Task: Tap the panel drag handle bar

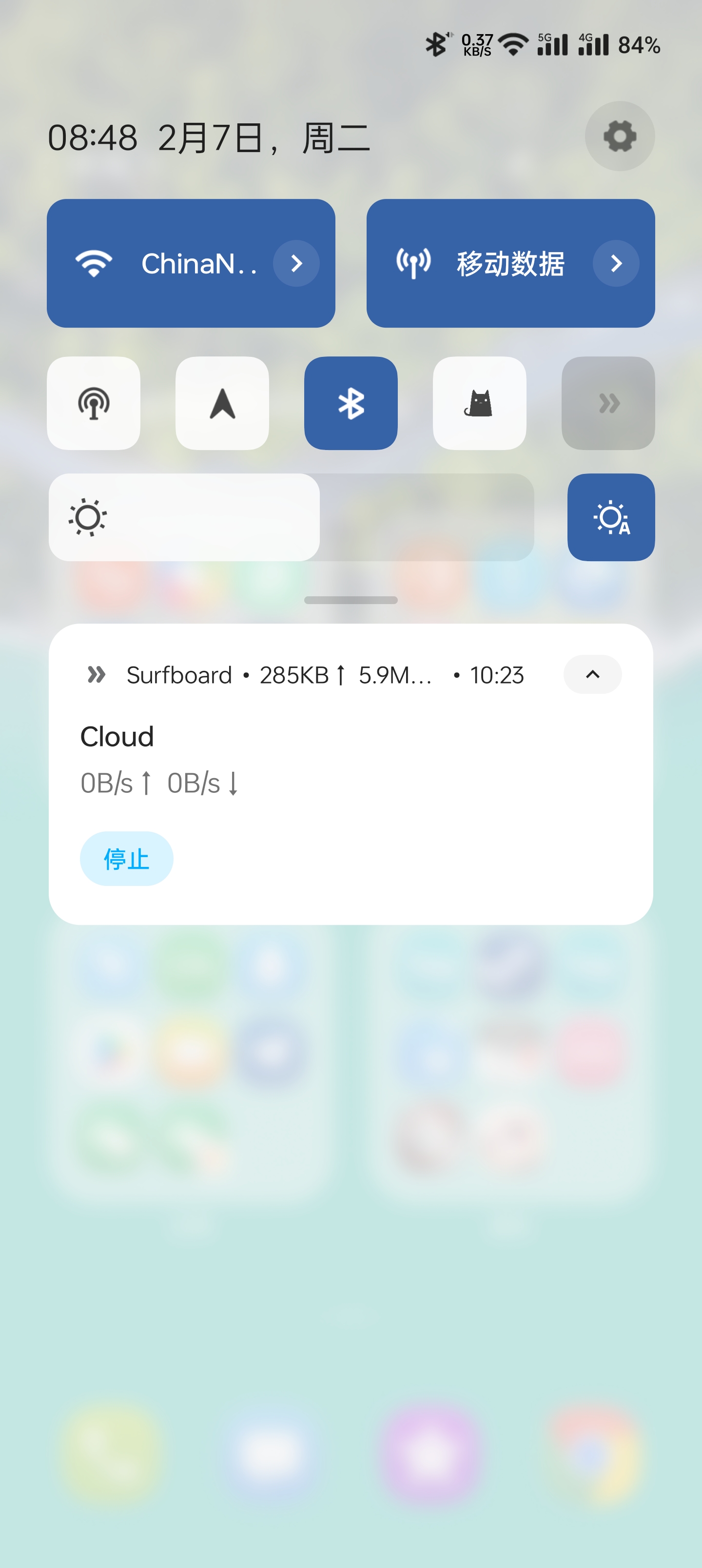Action: pyautogui.click(x=351, y=600)
